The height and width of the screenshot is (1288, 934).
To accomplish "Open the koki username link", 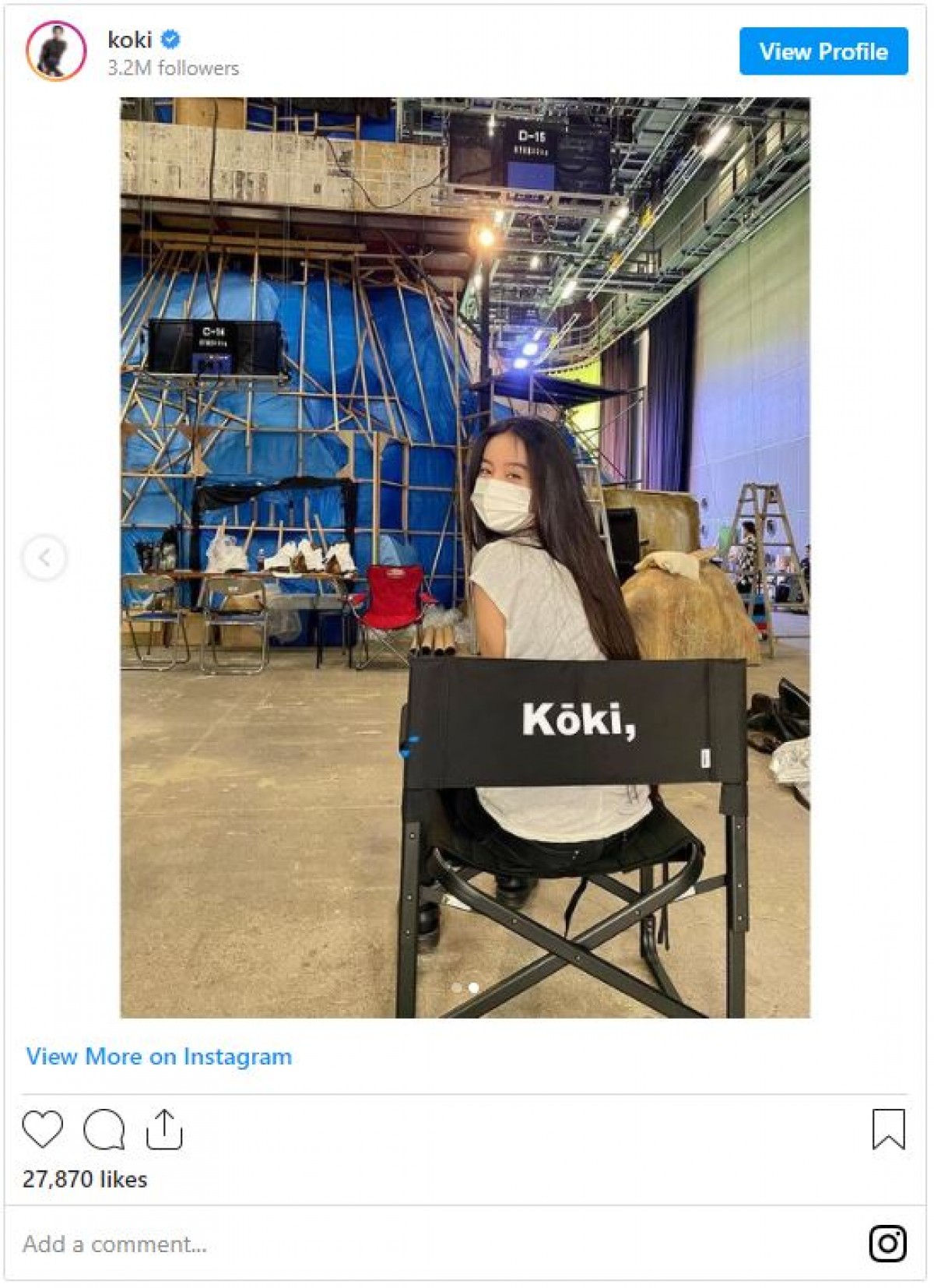I will pos(130,39).
